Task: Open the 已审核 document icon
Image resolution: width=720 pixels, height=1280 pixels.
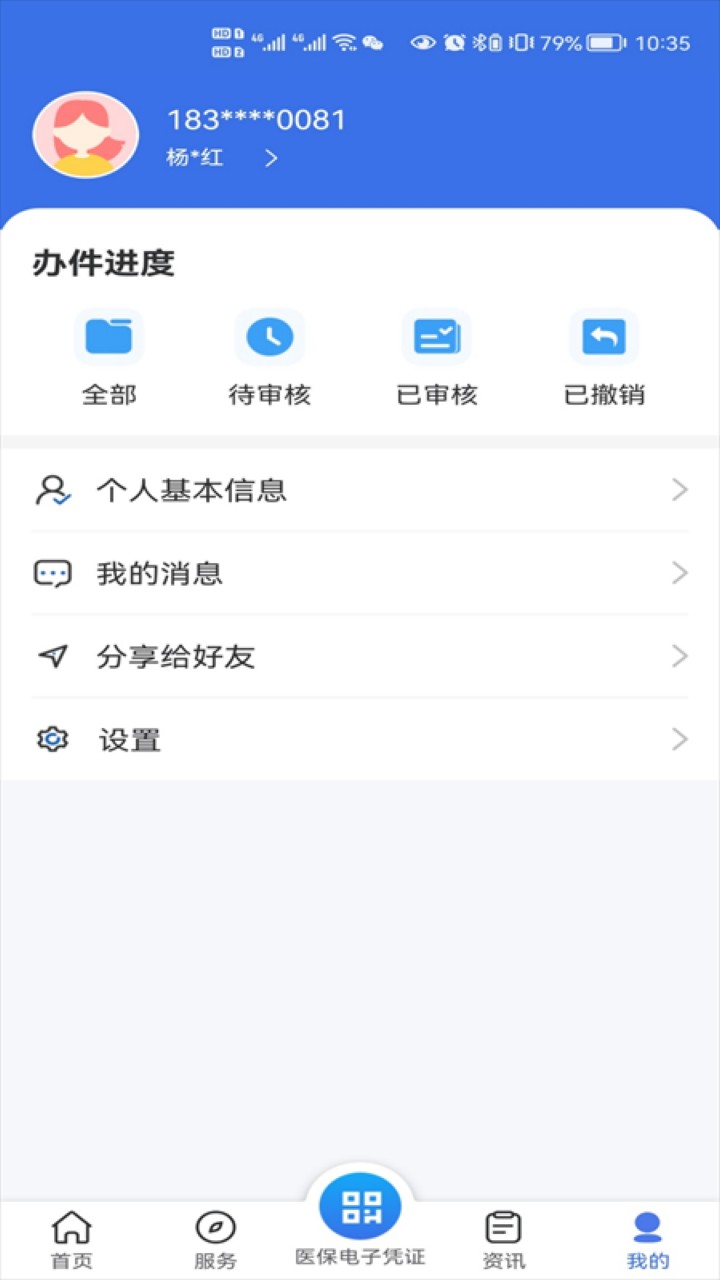Action: (x=436, y=336)
